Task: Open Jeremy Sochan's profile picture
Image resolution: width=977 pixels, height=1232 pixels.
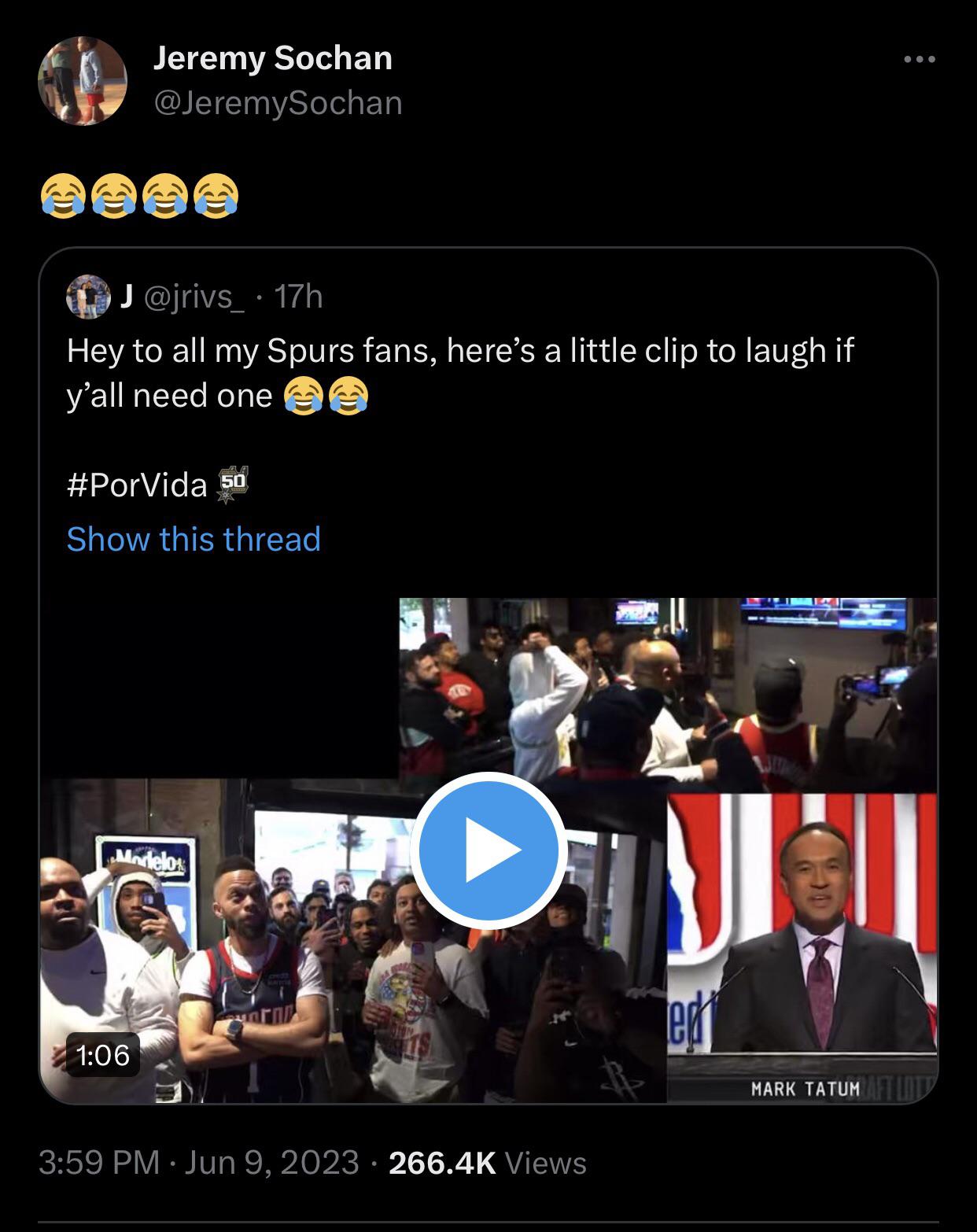Action: pos(83,81)
